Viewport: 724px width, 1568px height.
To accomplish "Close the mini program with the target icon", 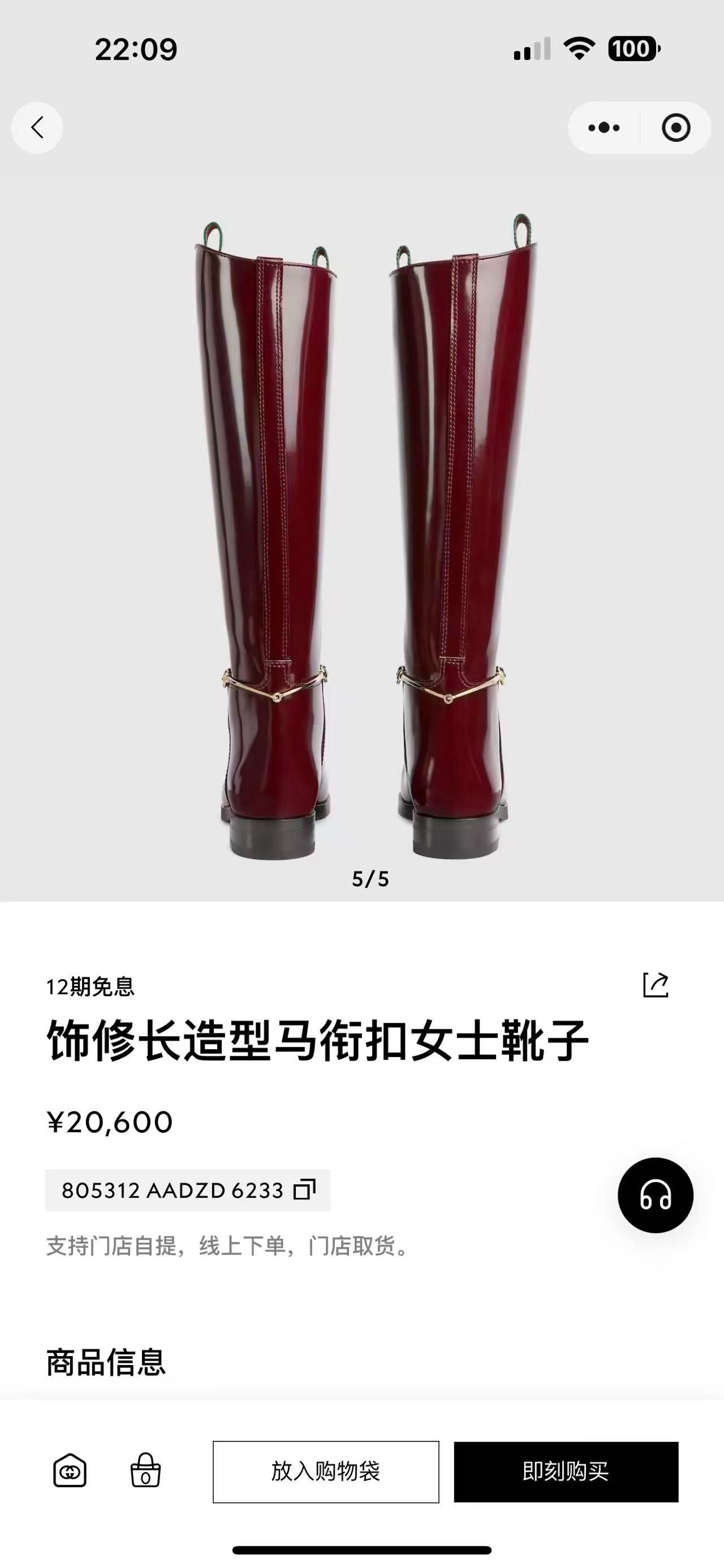I will click(x=675, y=128).
